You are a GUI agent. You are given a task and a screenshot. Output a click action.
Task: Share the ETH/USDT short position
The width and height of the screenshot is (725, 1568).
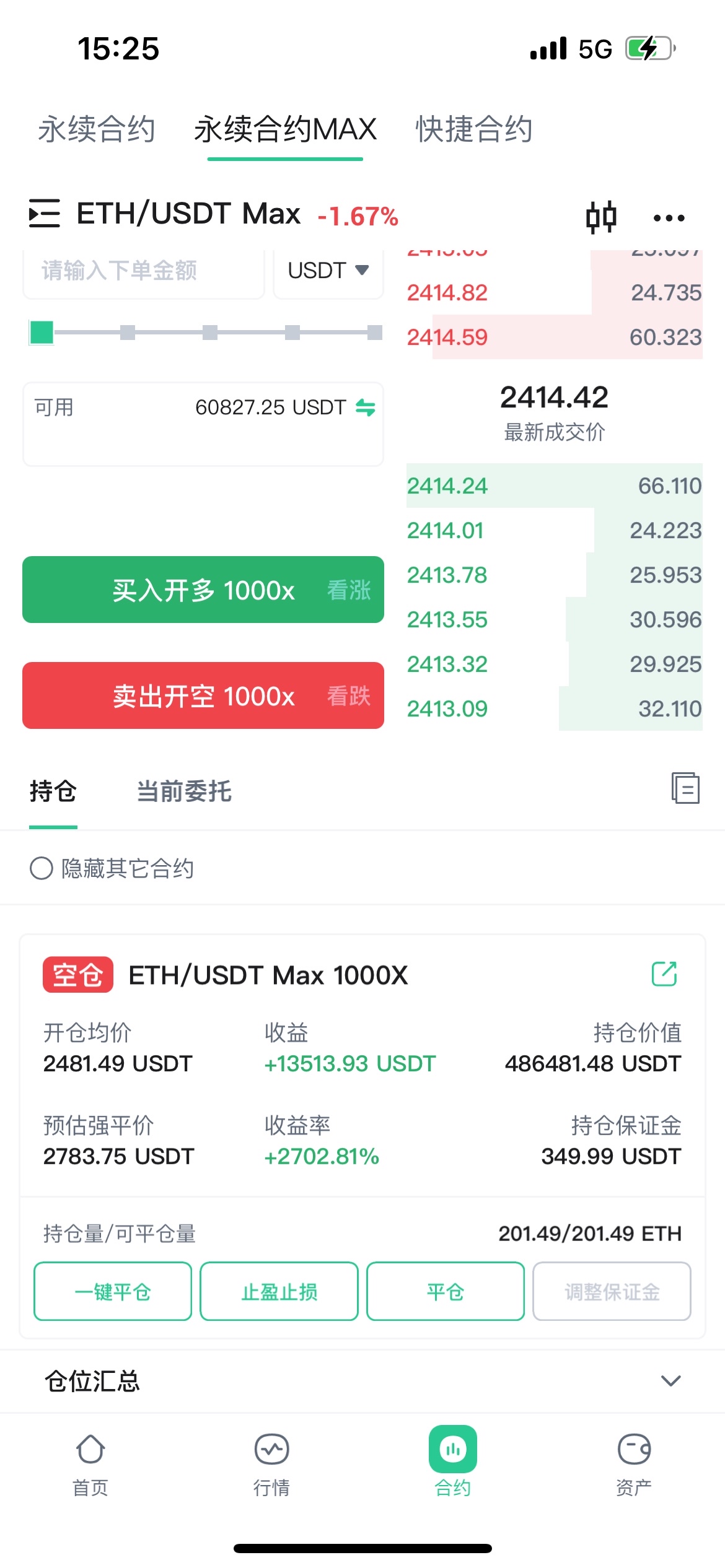pyautogui.click(x=664, y=973)
